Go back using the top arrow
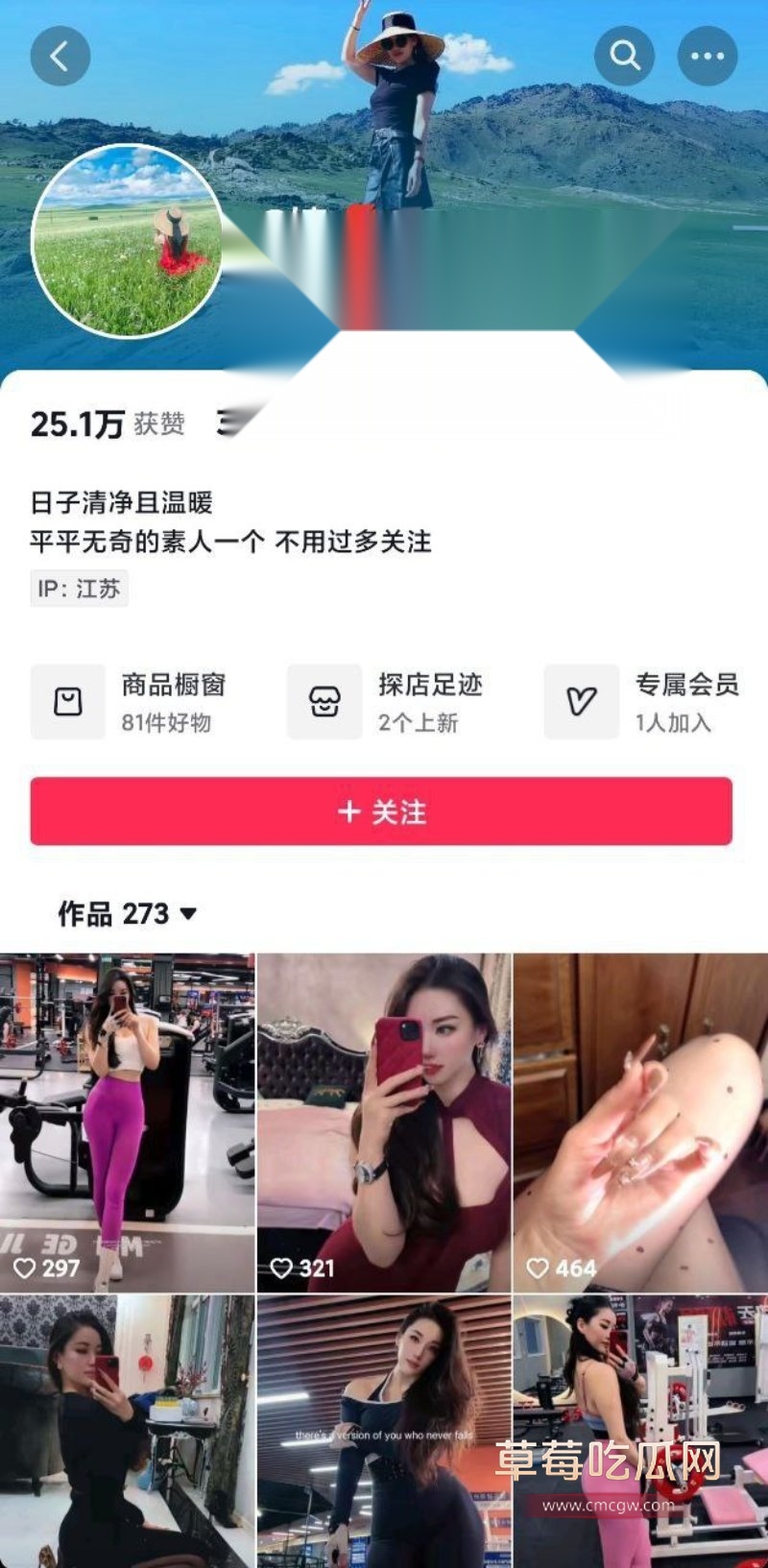The image size is (768, 1568). 60,57
